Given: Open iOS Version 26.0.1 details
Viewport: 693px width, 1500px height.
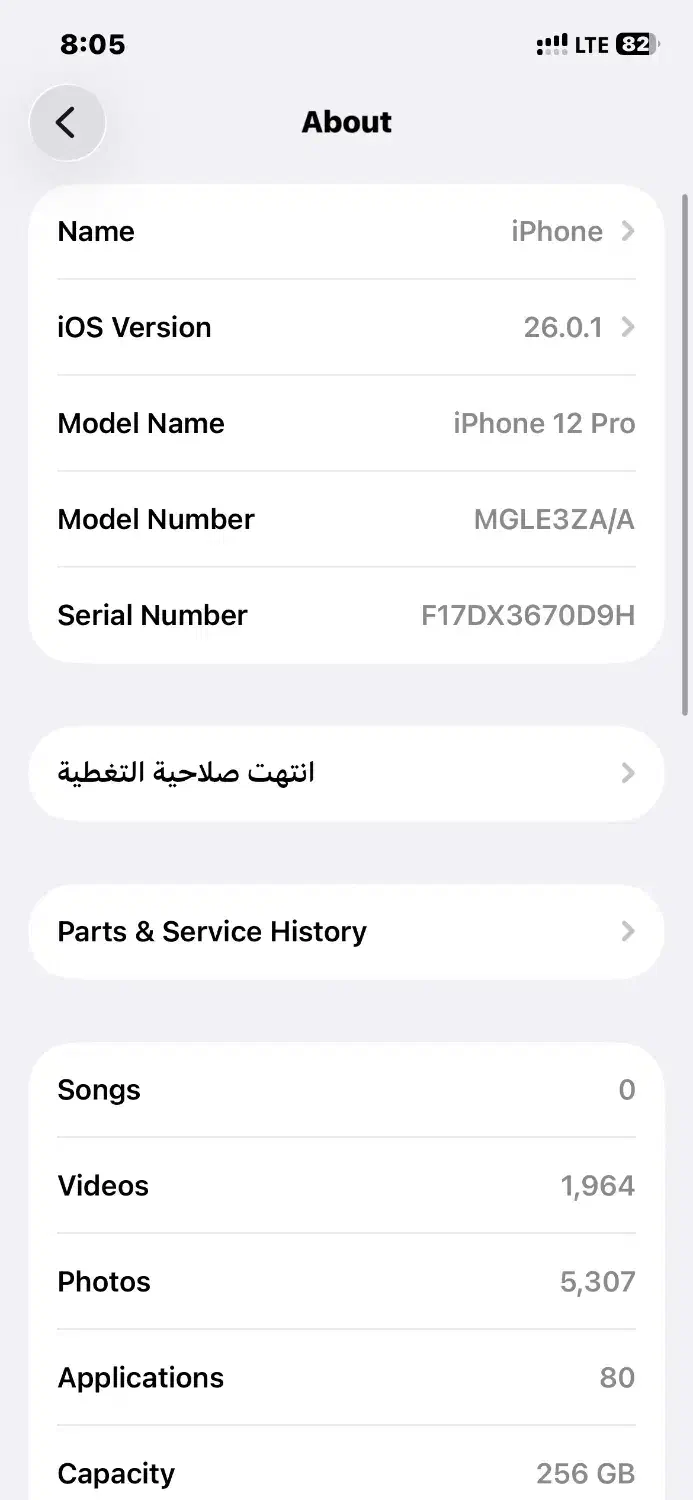Looking at the screenshot, I should click(346, 328).
